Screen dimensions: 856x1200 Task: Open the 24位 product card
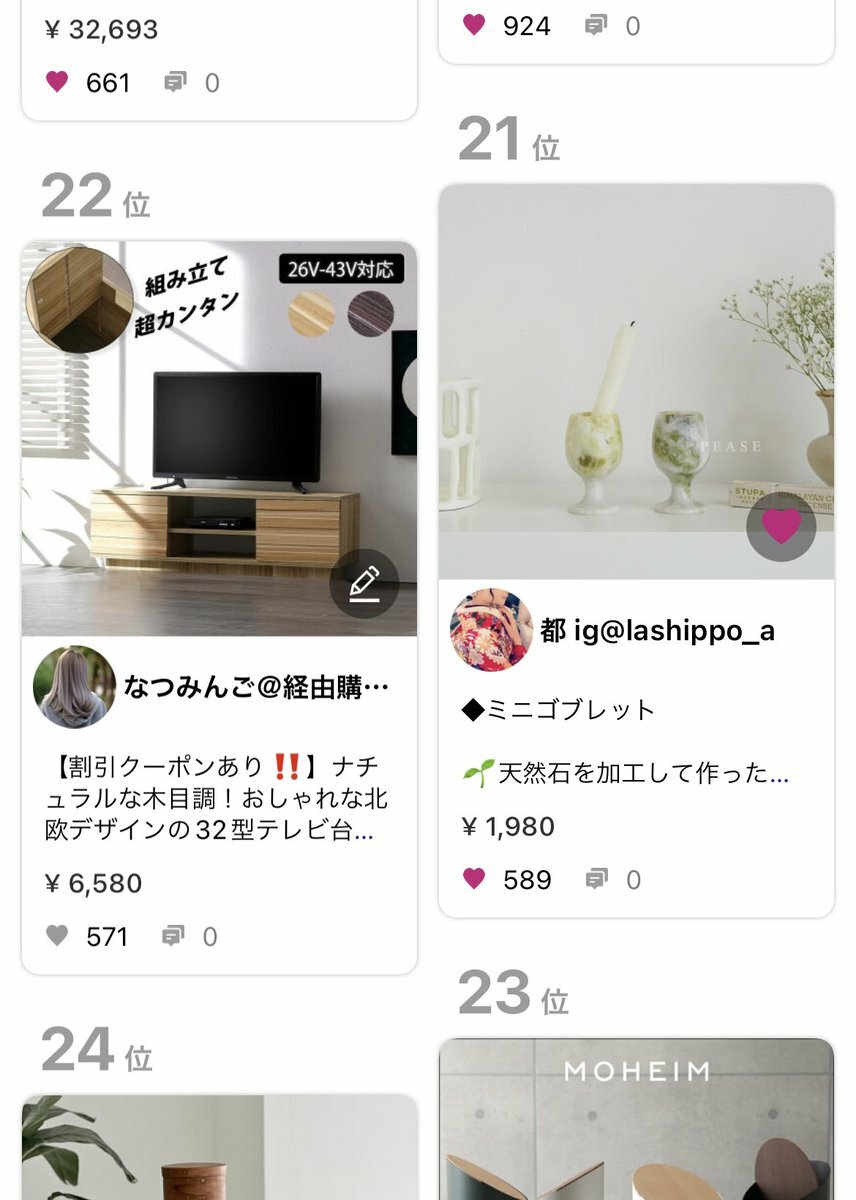click(219, 1150)
